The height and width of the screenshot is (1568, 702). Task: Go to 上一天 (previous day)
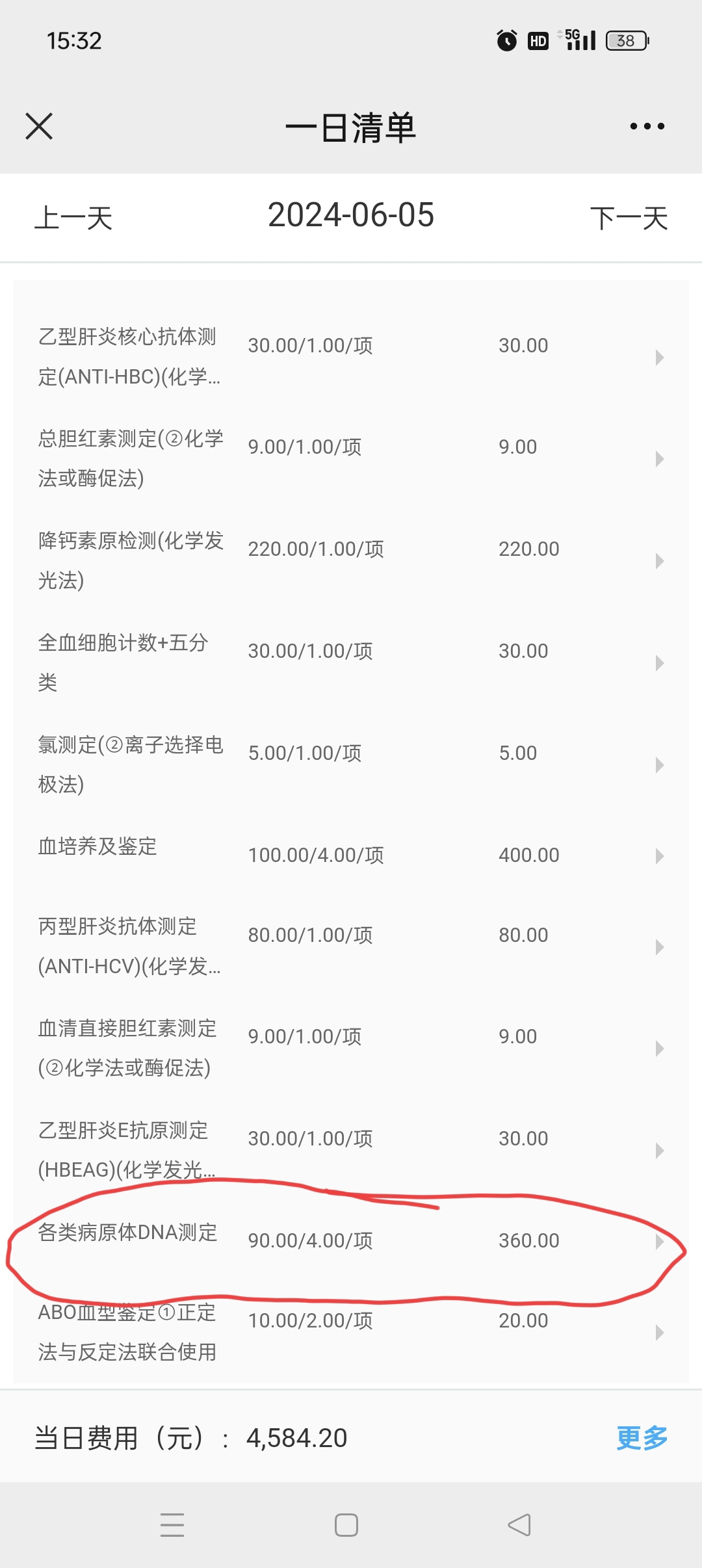[x=73, y=218]
